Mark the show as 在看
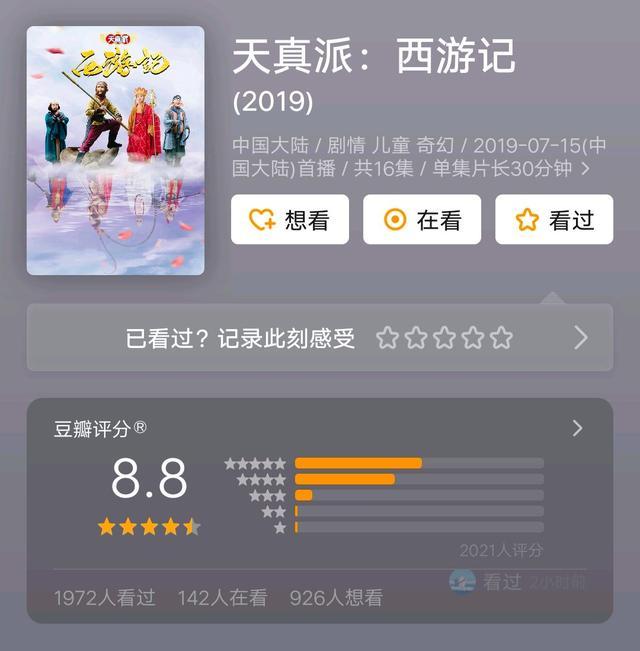Viewport: 640px width, 651px height. 422,220
